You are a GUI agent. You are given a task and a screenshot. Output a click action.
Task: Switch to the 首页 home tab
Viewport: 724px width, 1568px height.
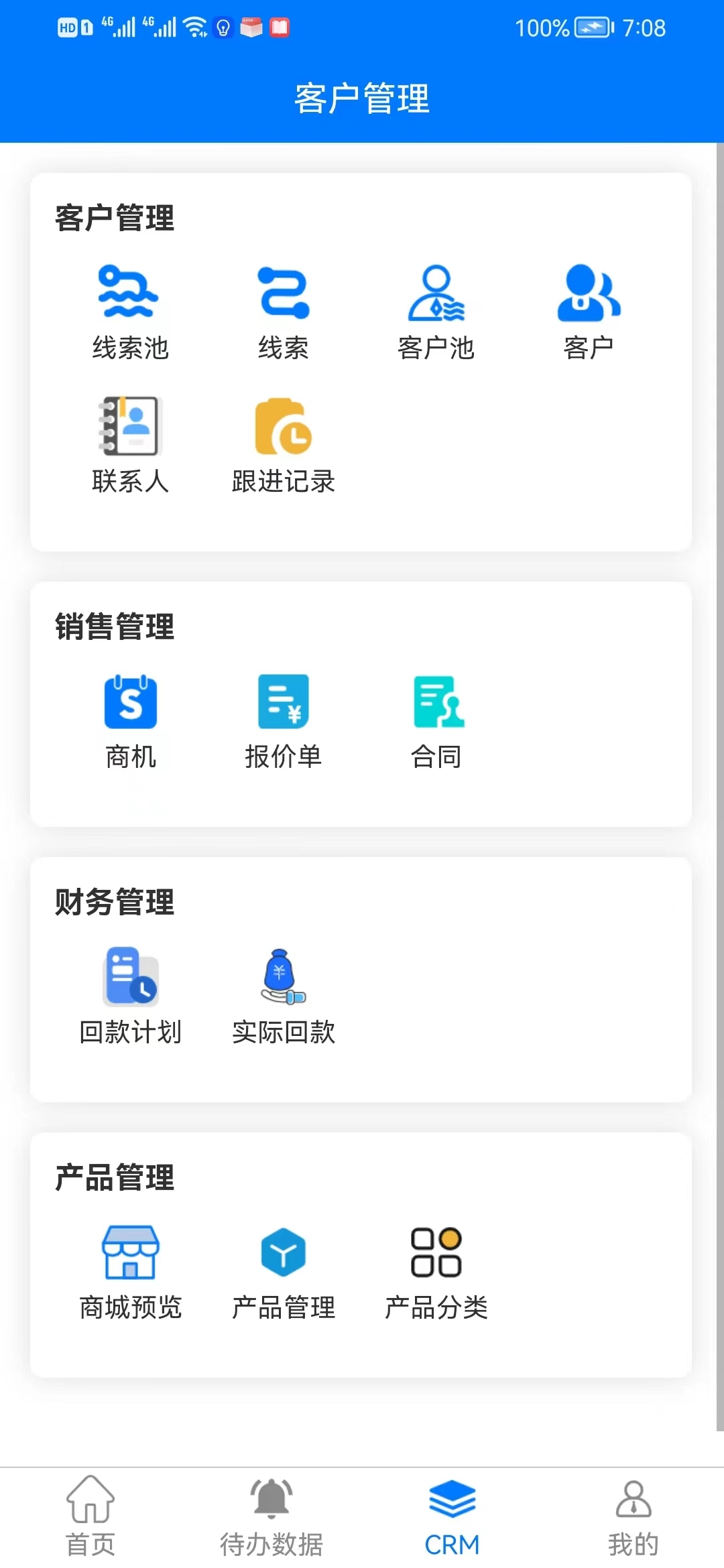[92, 1514]
